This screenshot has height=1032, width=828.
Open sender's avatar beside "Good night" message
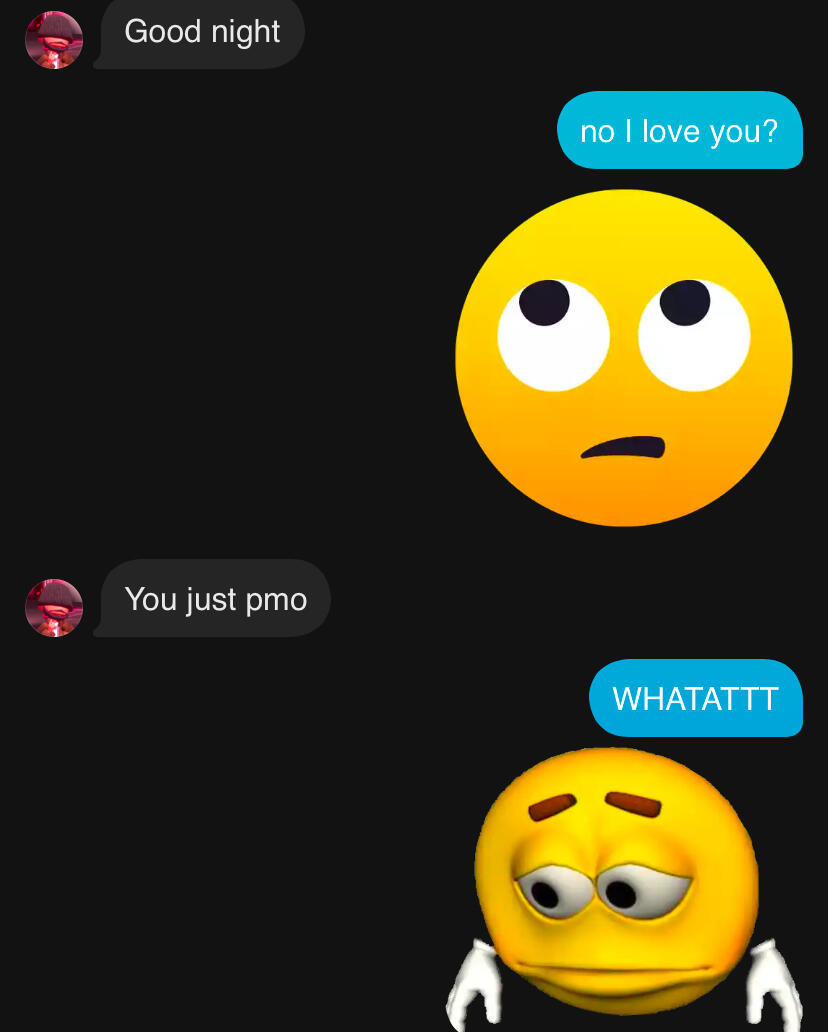coord(54,40)
